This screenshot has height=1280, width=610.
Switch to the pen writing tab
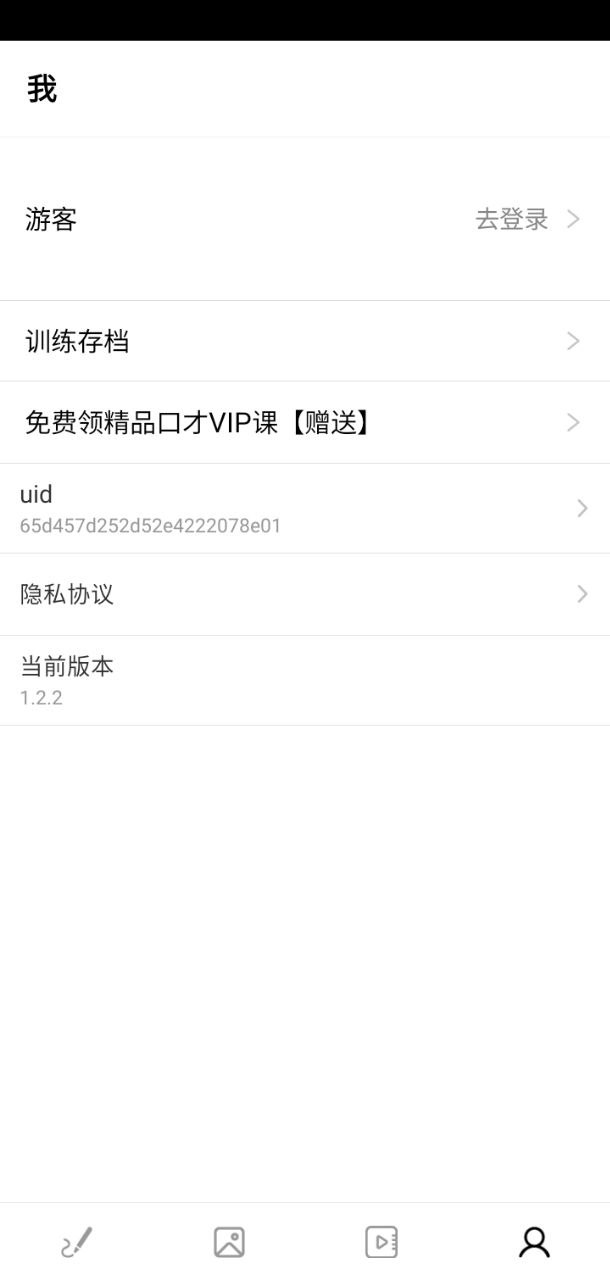[x=76, y=1242]
